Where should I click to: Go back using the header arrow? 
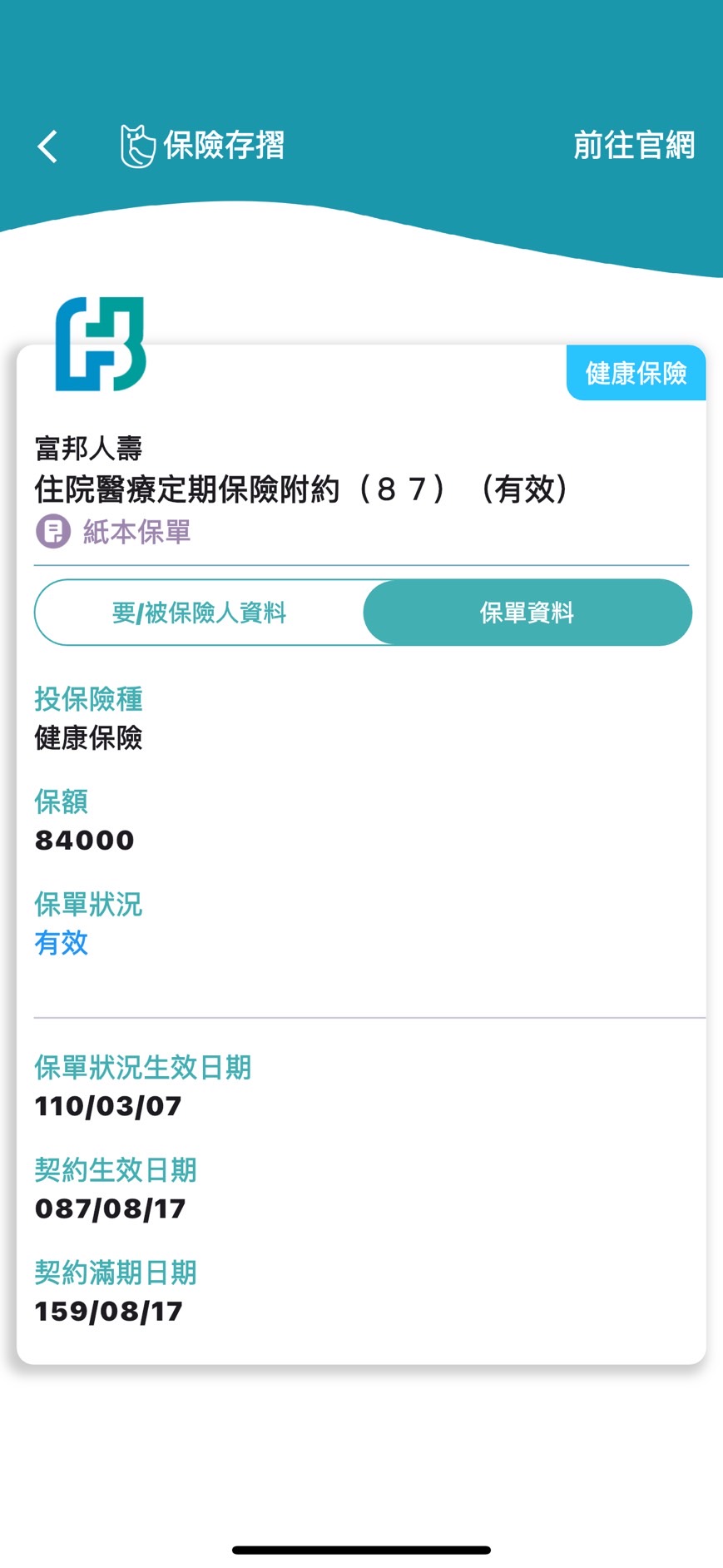48,146
